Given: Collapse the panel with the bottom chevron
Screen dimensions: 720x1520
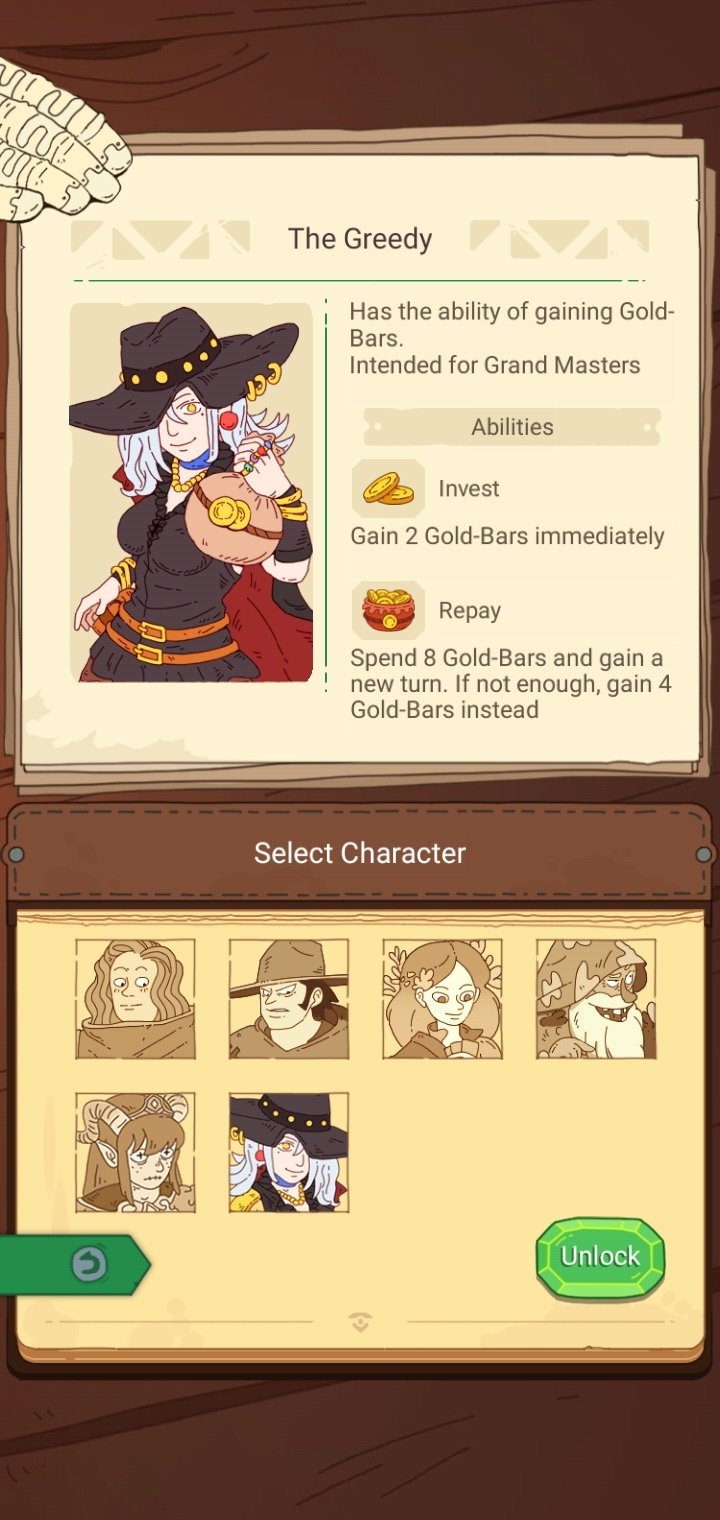Looking at the screenshot, I should pos(360,1323).
